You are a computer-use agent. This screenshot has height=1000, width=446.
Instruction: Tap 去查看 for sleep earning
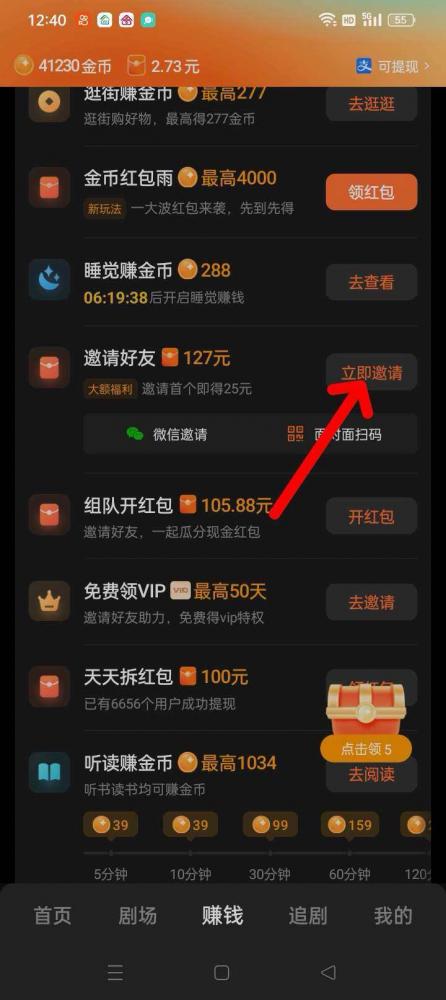pos(371,282)
